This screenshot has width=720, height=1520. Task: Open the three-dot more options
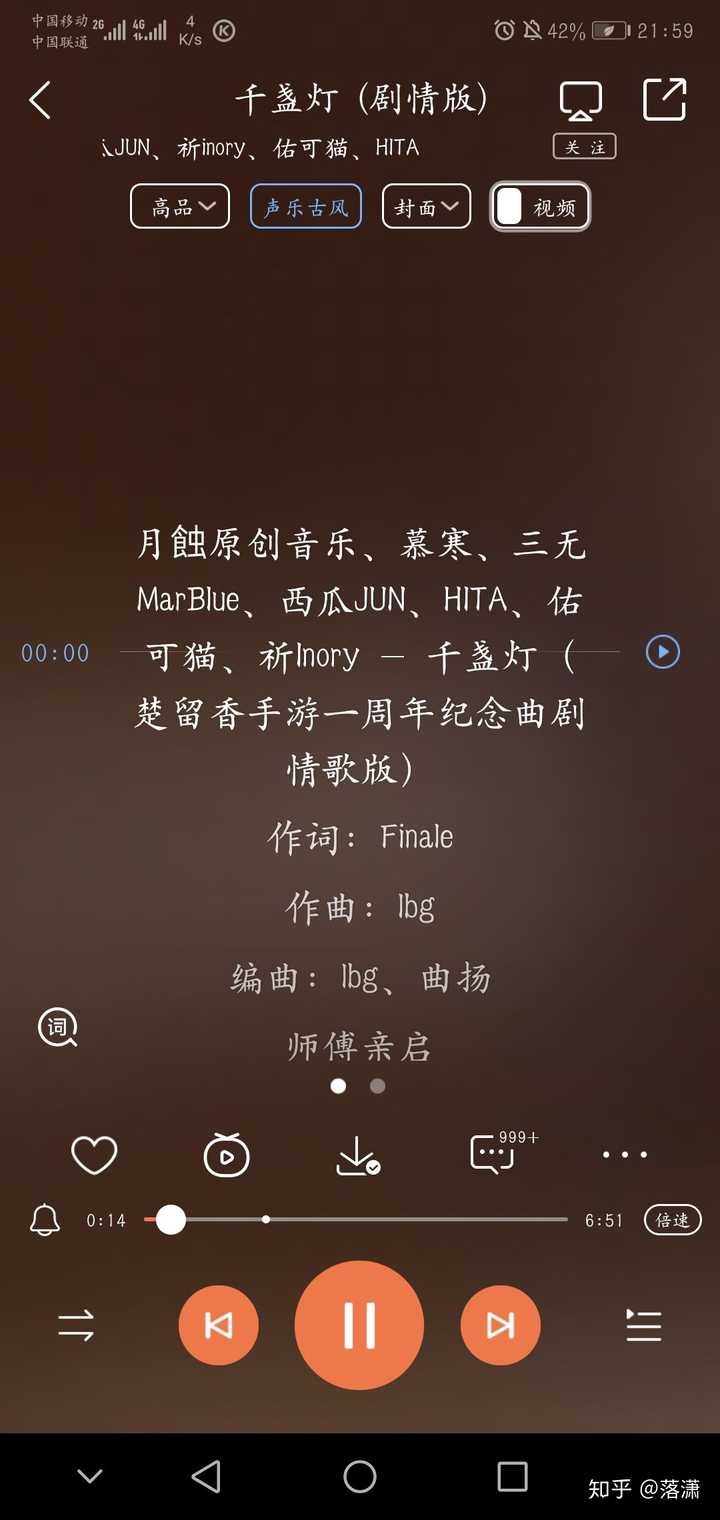(624, 1155)
